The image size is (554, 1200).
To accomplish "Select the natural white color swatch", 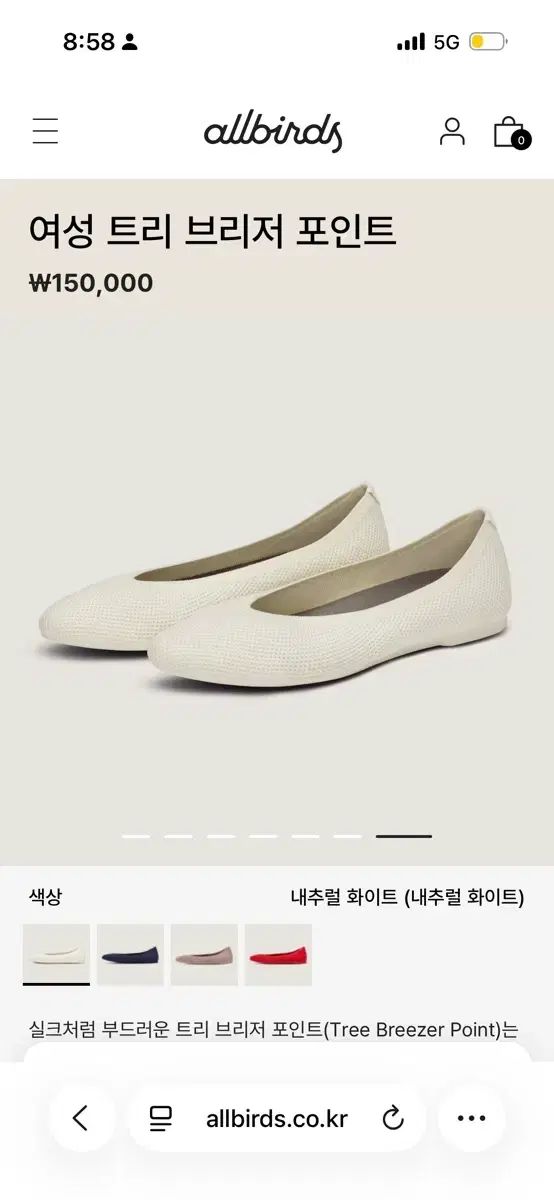I will pos(56,955).
